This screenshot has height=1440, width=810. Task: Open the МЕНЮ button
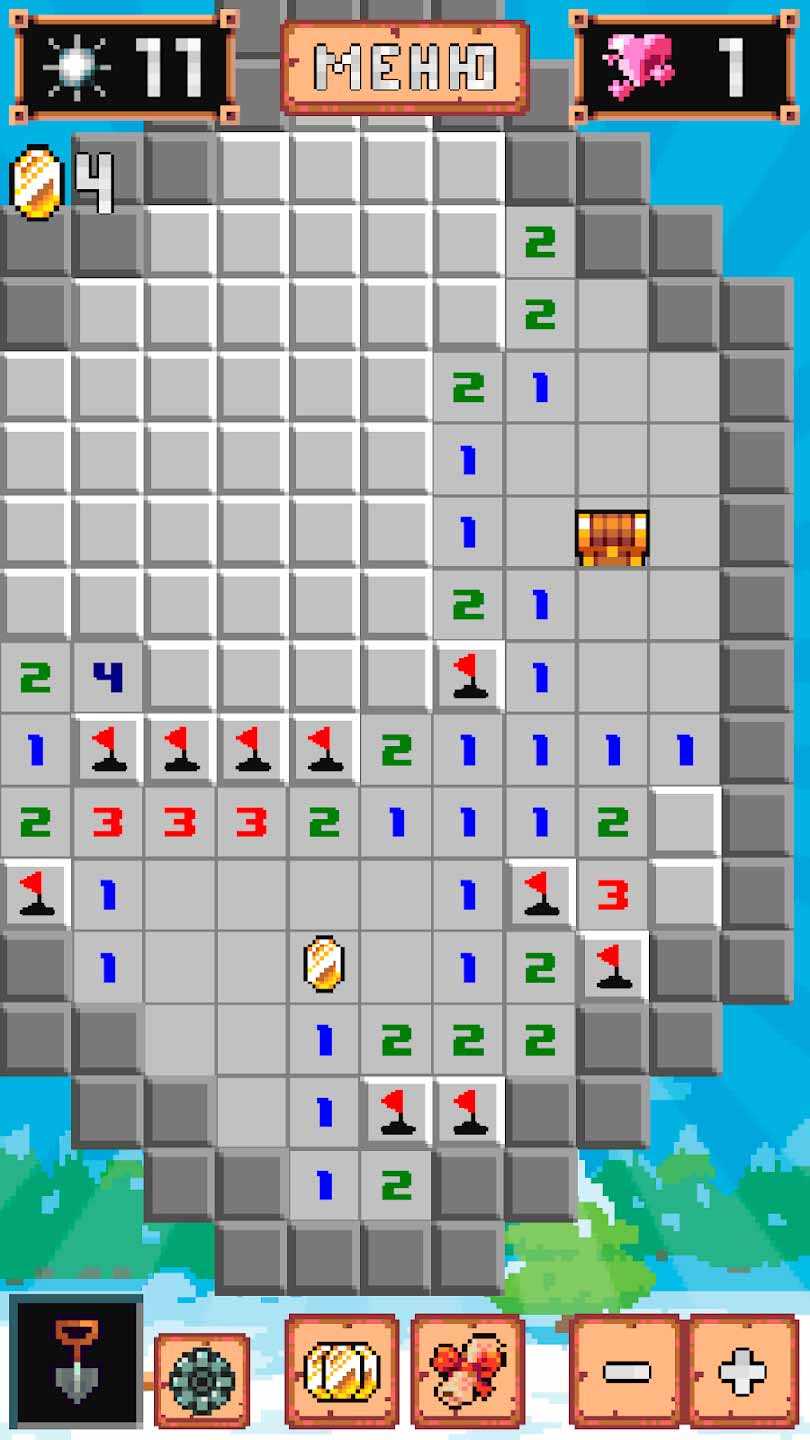(x=404, y=67)
